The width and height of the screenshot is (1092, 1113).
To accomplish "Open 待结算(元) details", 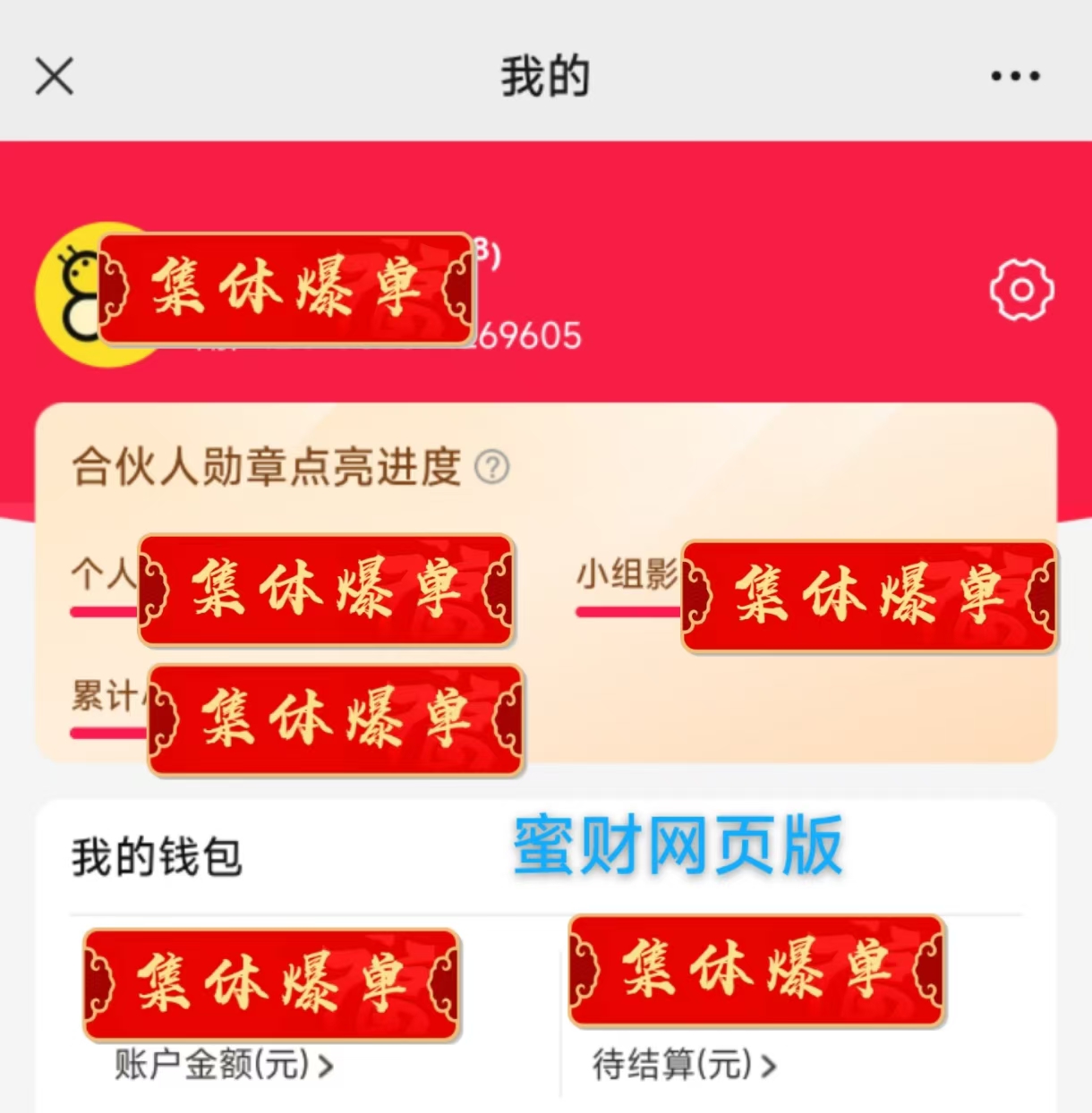I will click(684, 1065).
